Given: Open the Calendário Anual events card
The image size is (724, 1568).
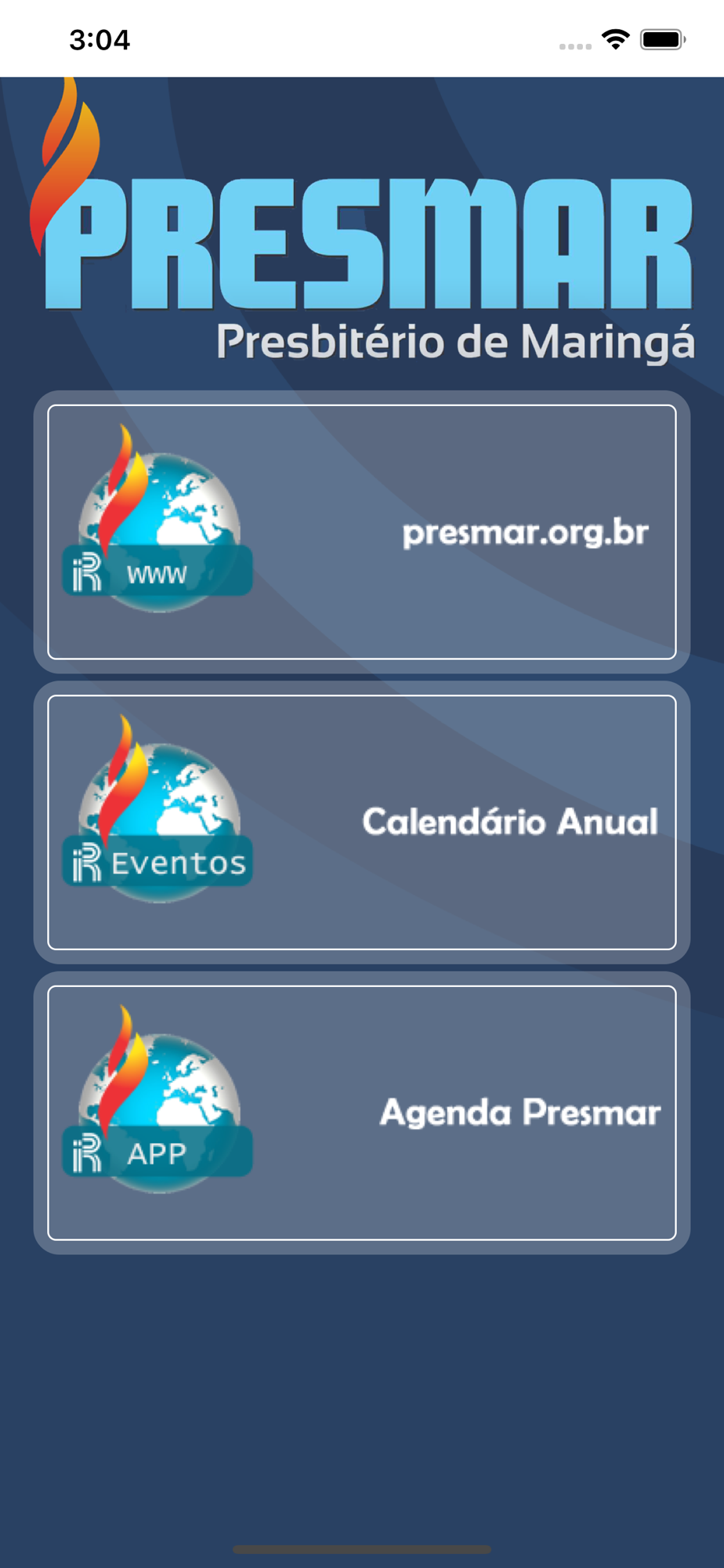Looking at the screenshot, I should pos(361,822).
